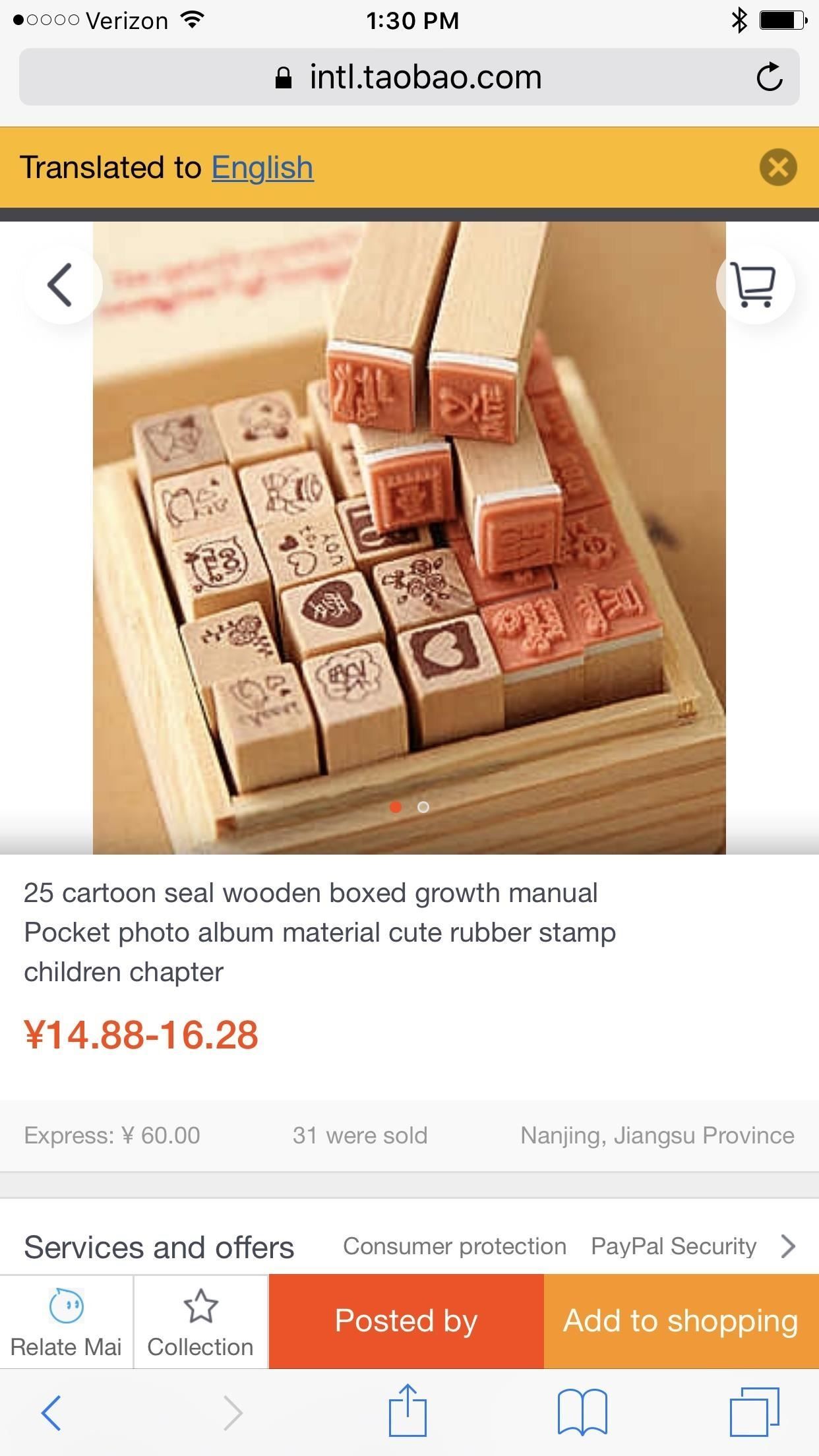The width and height of the screenshot is (819, 1456).
Task: Open Relate Mai chat
Action: (x=66, y=1322)
